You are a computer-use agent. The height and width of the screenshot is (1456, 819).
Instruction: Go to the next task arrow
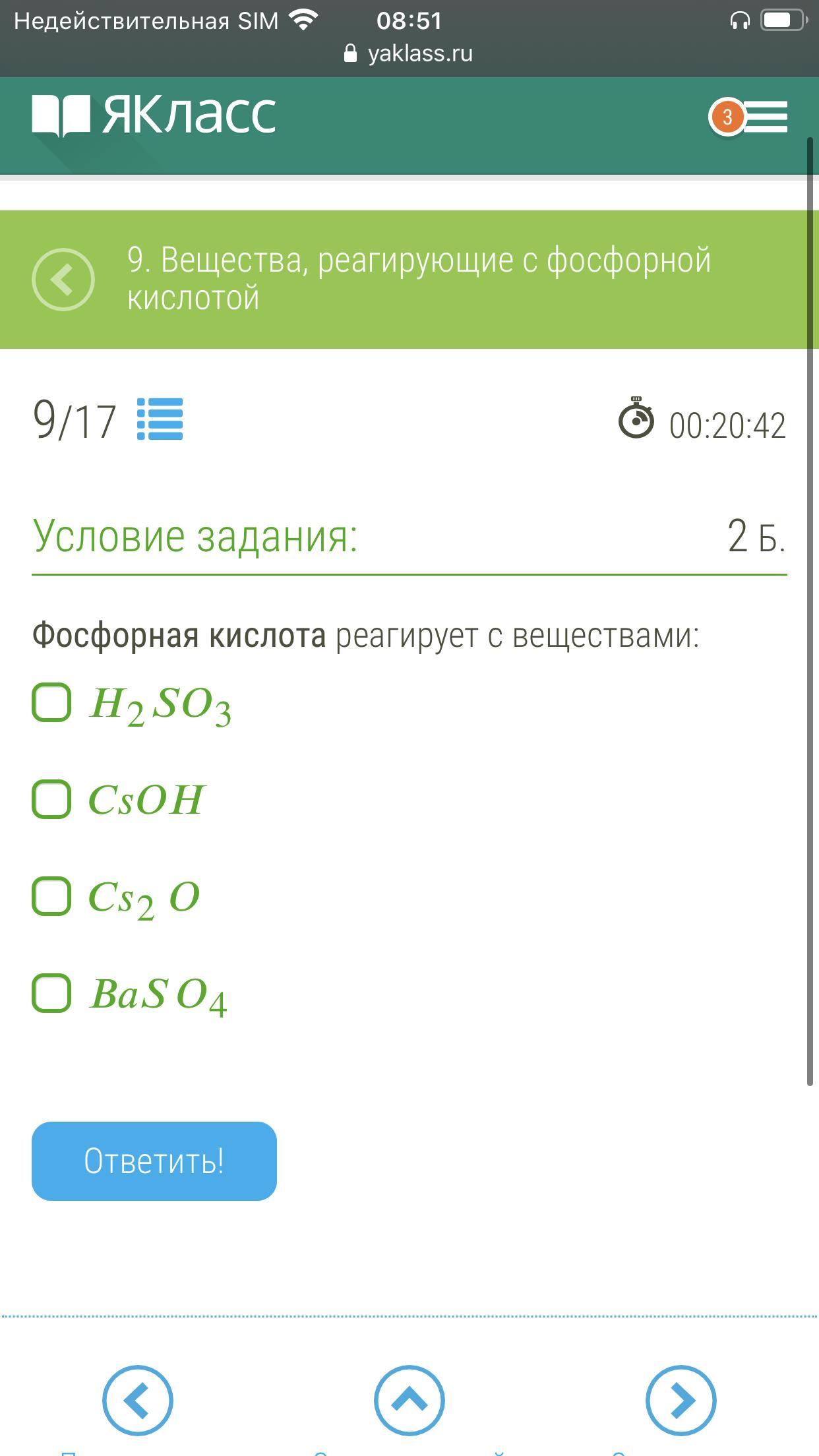coord(681,1401)
